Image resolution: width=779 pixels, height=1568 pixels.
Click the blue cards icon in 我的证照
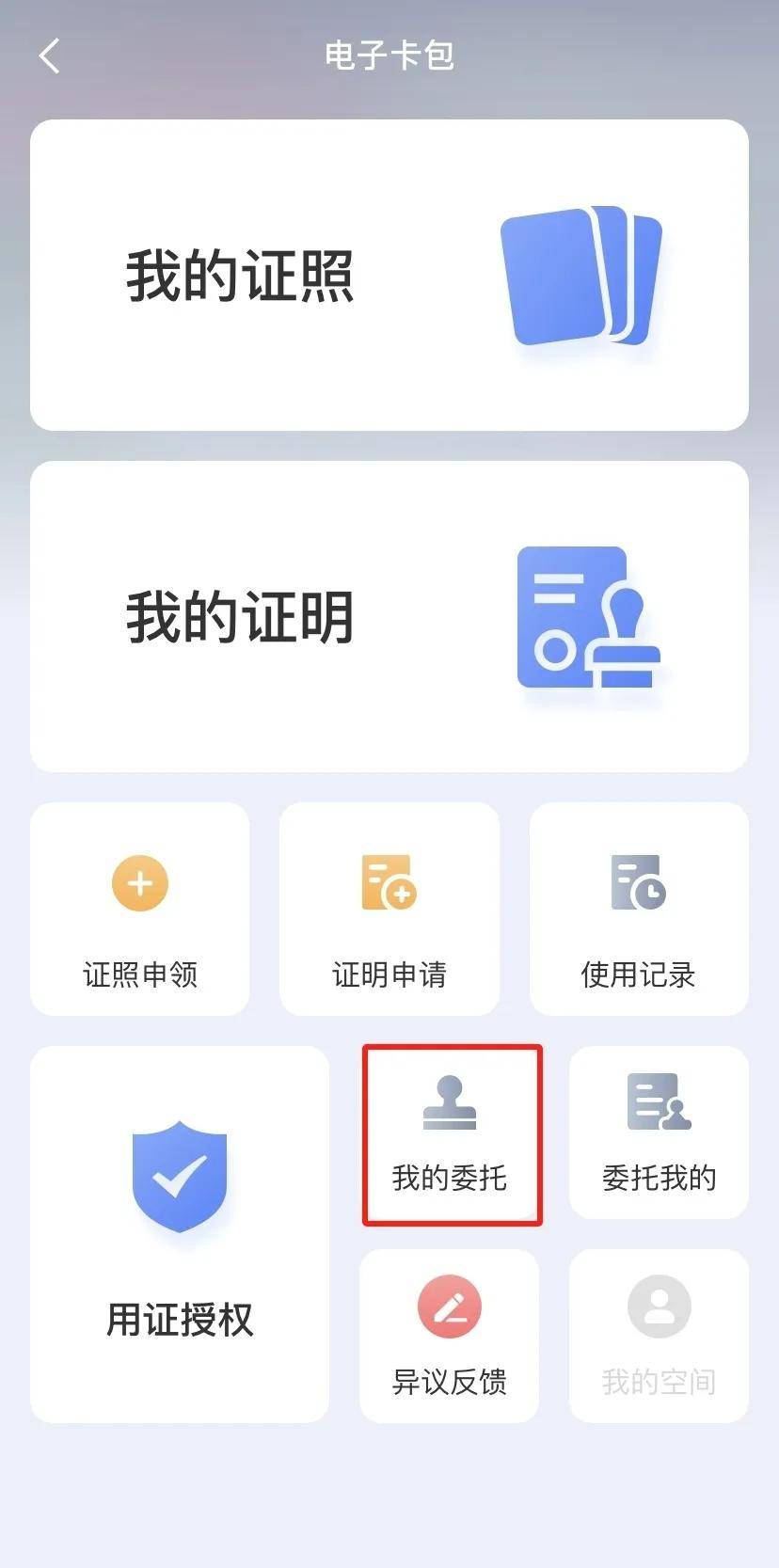580,277
